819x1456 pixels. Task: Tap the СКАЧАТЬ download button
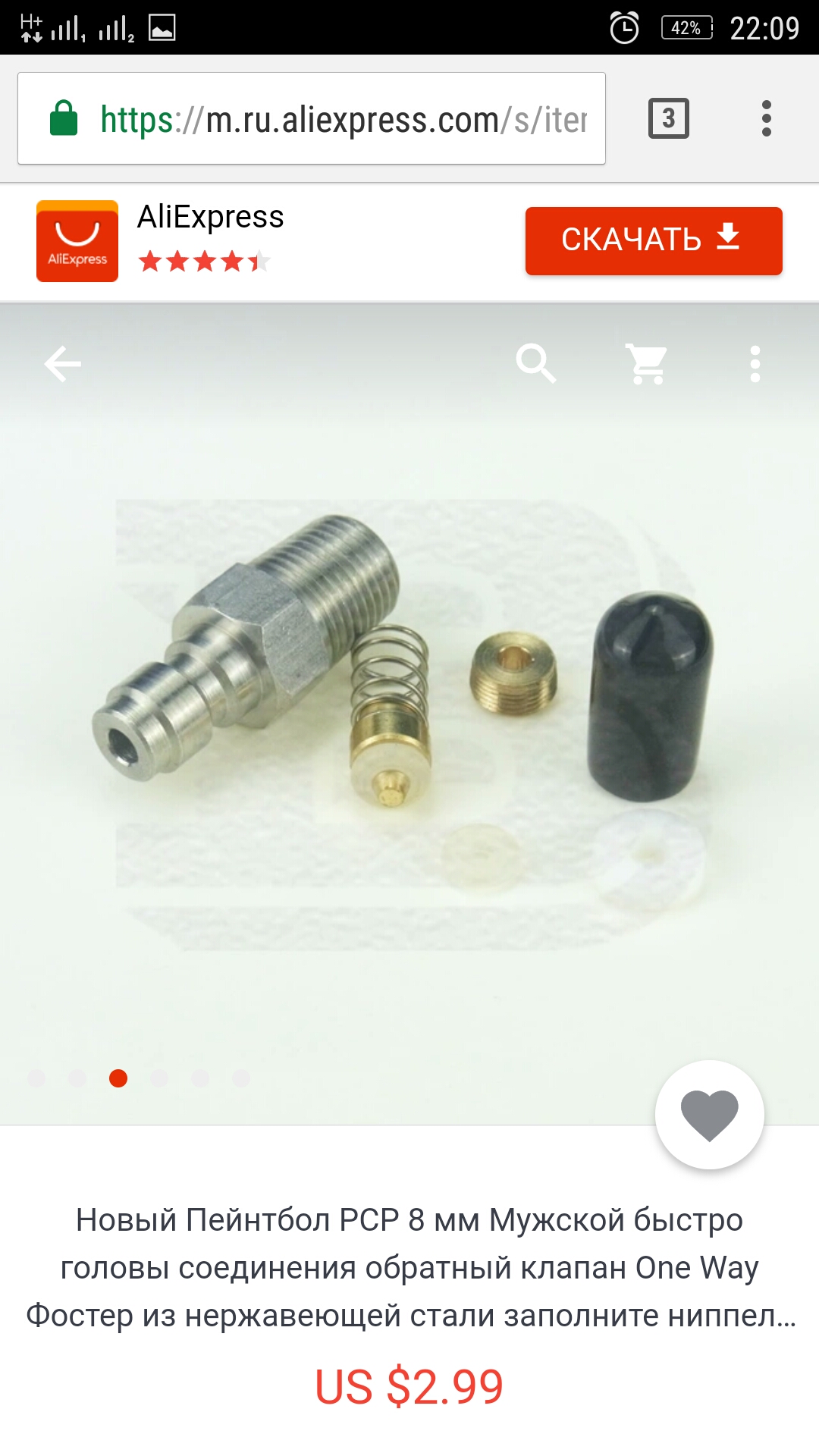pos(653,240)
